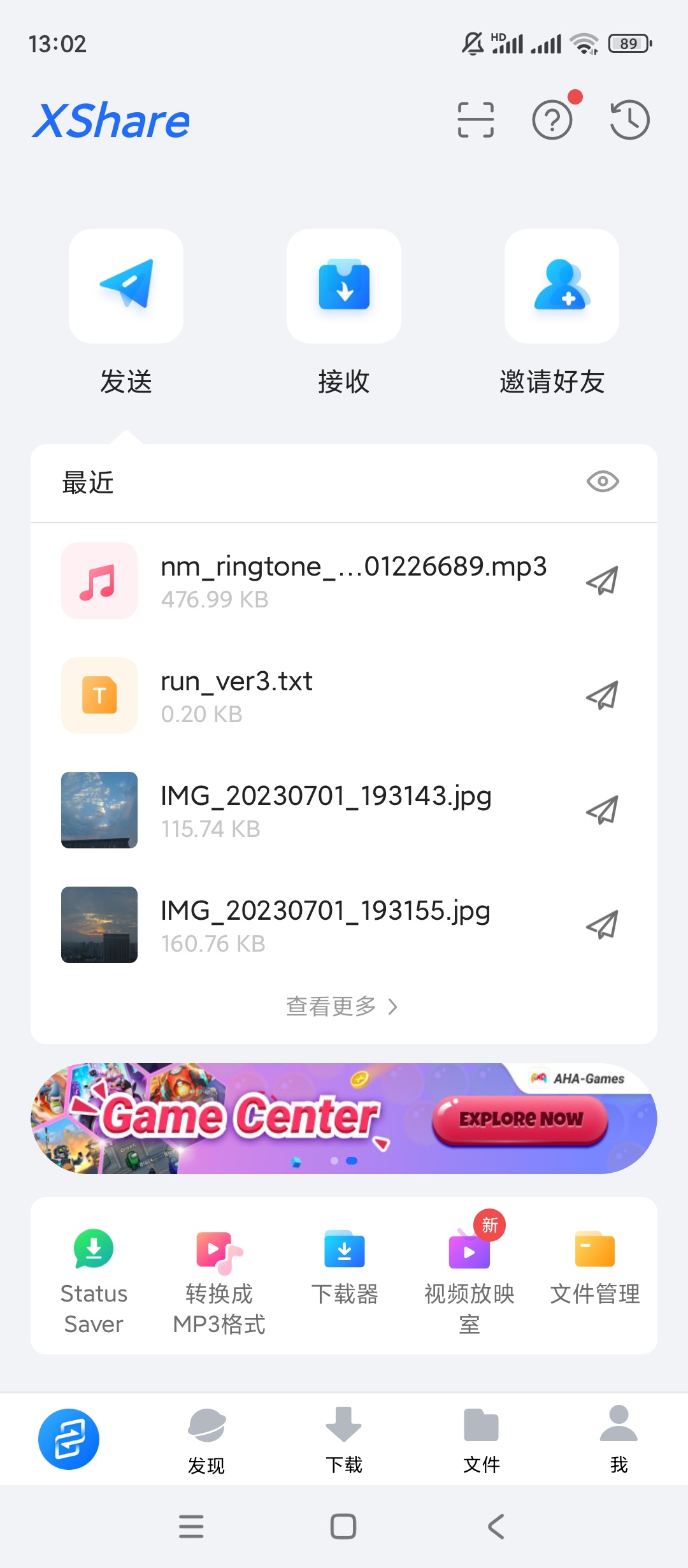Share run_ver3.txt via its send icon
The image size is (688, 1568).
[x=602, y=695]
